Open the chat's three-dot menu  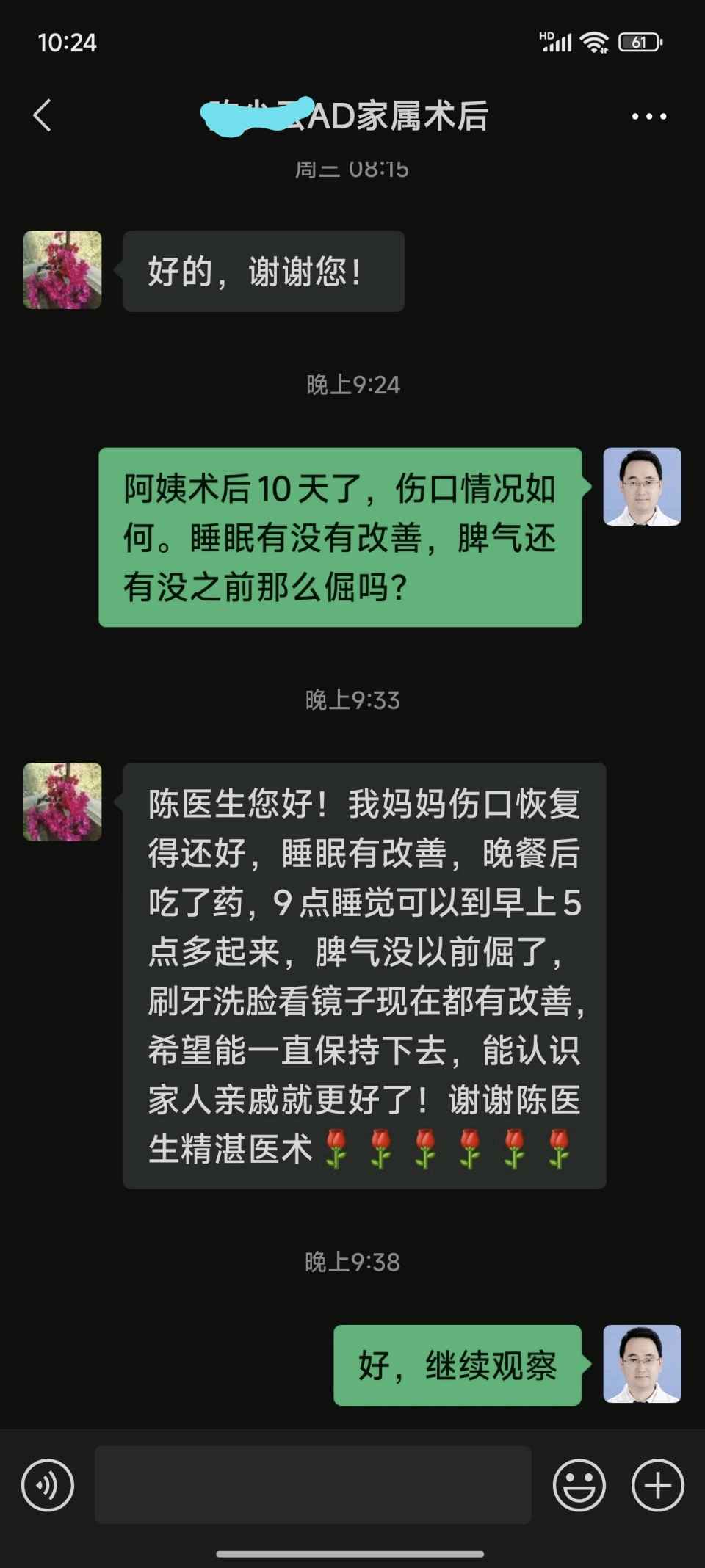pos(649,116)
